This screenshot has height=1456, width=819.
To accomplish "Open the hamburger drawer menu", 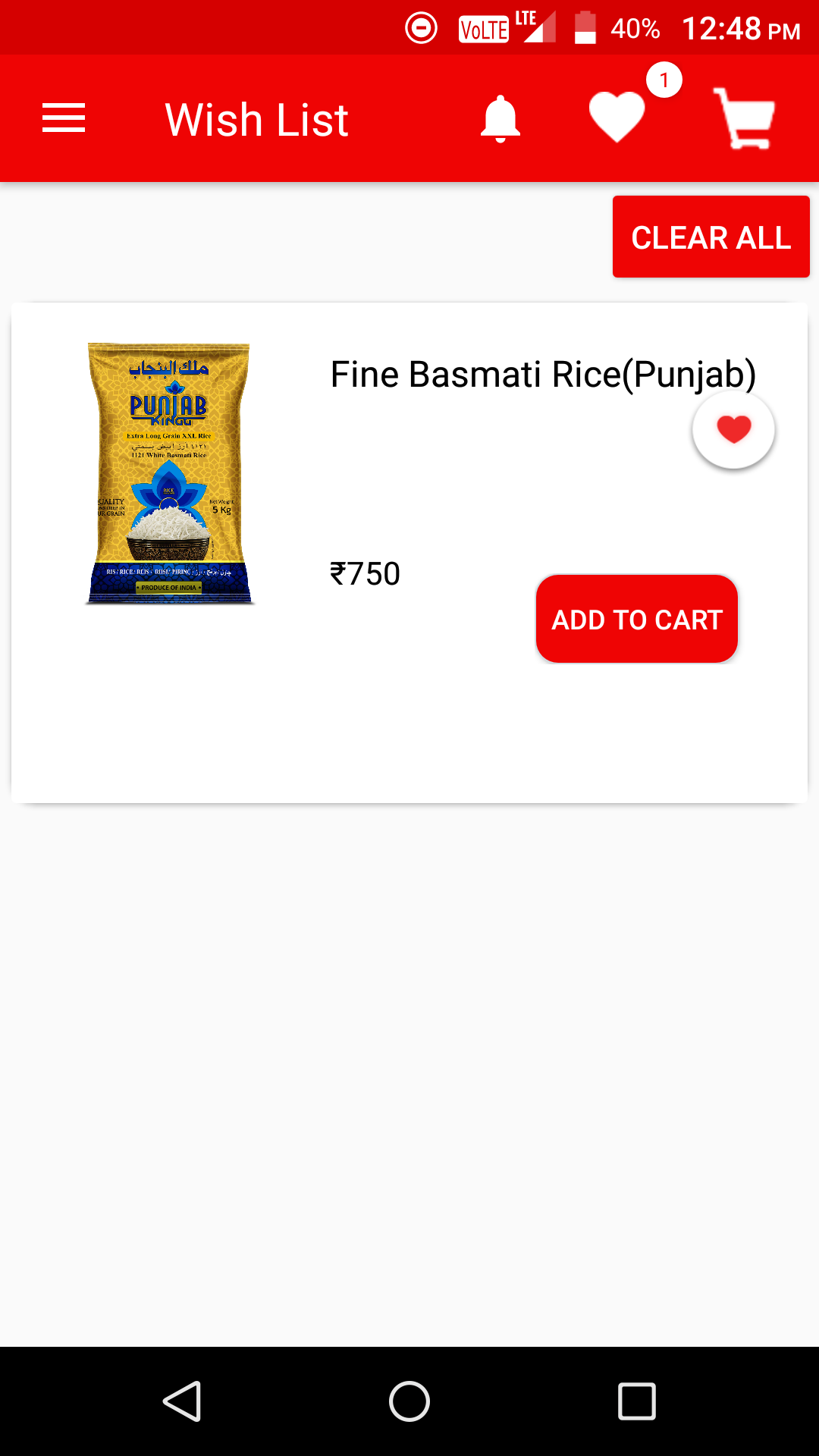I will 64,118.
